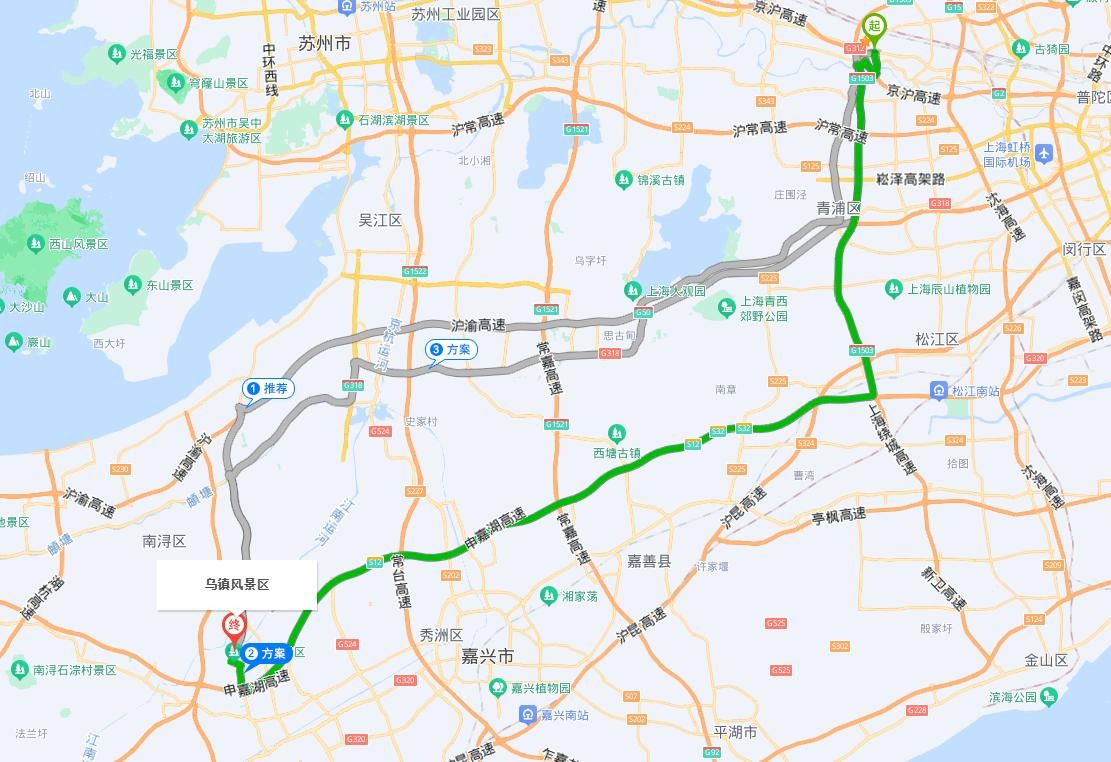Image resolution: width=1111 pixels, height=762 pixels.
Task: Select the route 3 label (方案)
Action: pos(451,350)
